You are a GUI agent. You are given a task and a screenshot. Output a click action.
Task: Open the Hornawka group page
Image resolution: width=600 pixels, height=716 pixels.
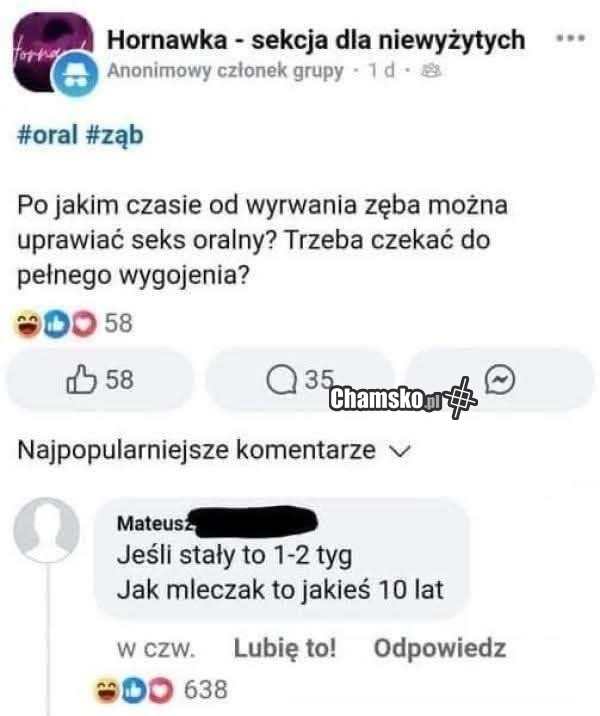pos(315,40)
